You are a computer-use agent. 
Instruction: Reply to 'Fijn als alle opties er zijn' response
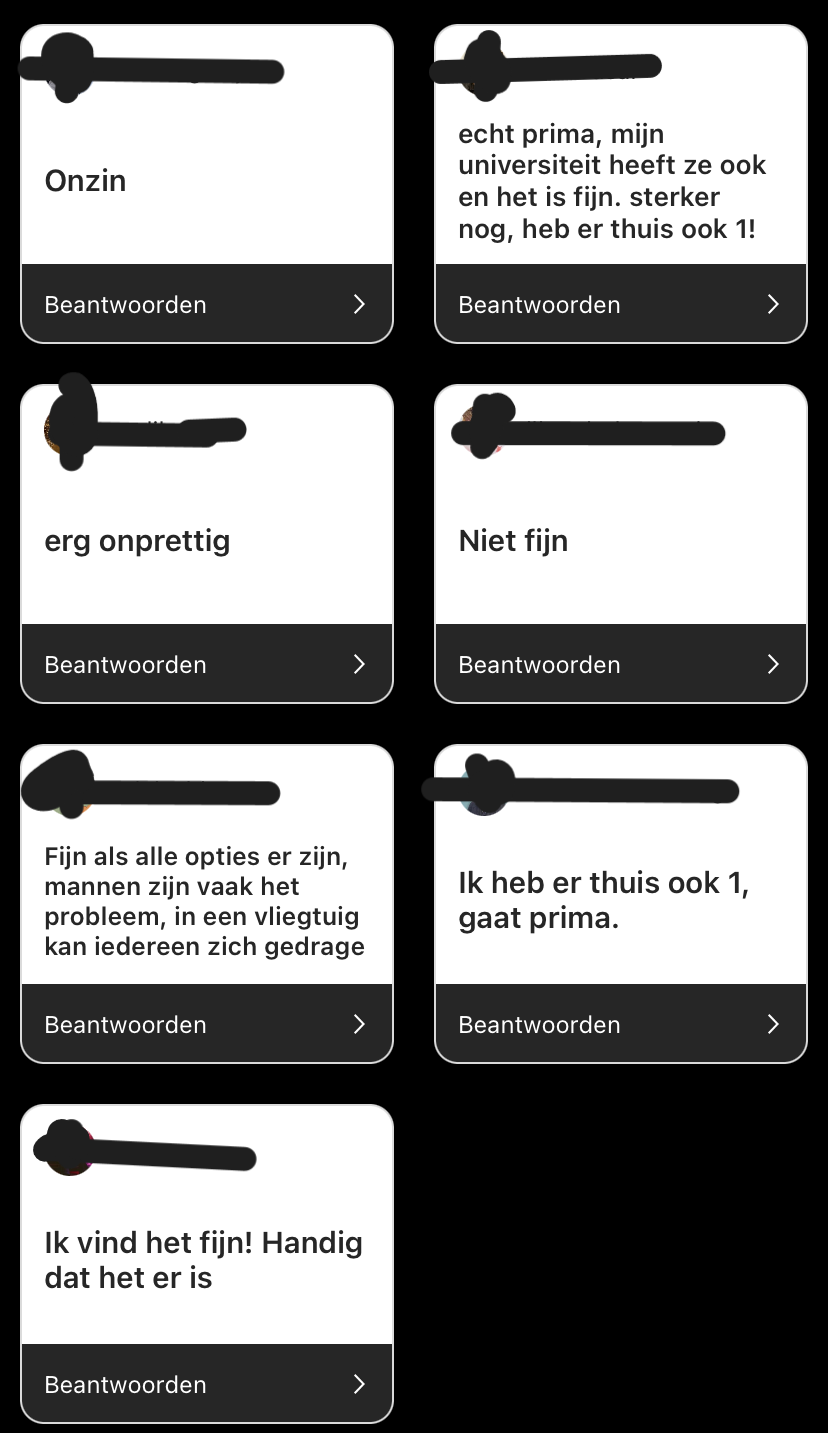point(206,1024)
